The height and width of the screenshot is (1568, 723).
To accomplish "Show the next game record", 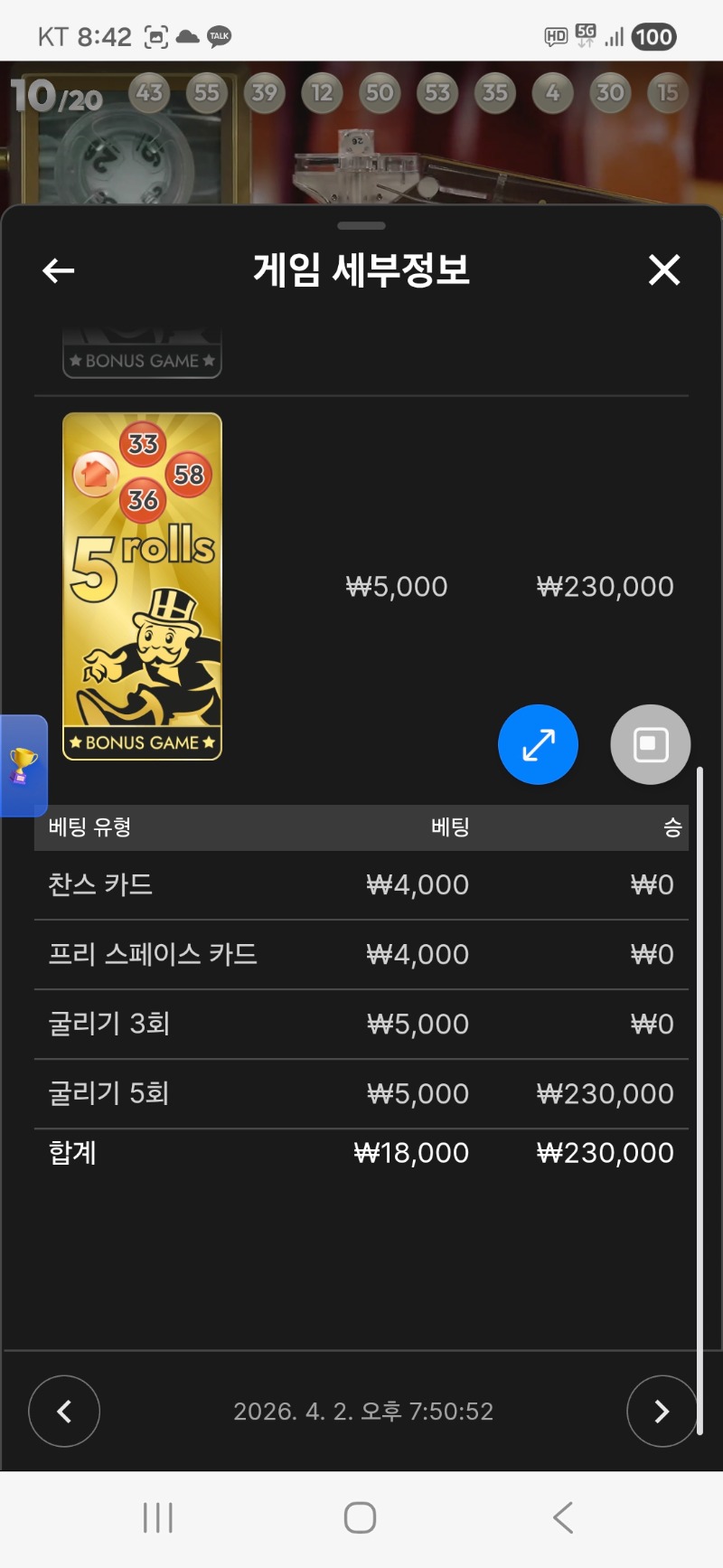I will pyautogui.click(x=662, y=1411).
